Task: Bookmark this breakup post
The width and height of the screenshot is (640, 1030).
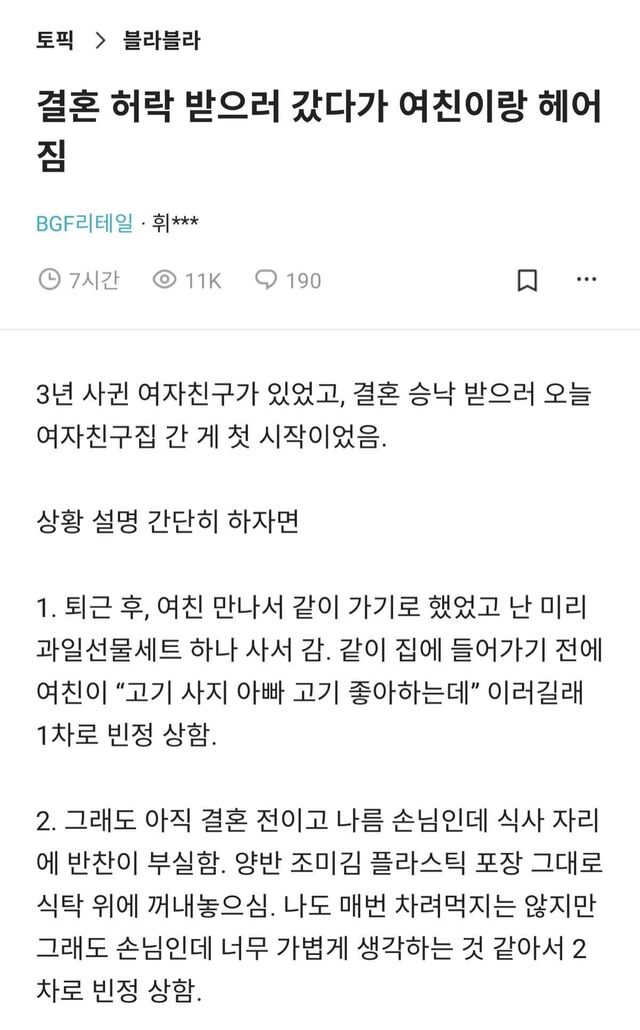Action: [x=527, y=280]
